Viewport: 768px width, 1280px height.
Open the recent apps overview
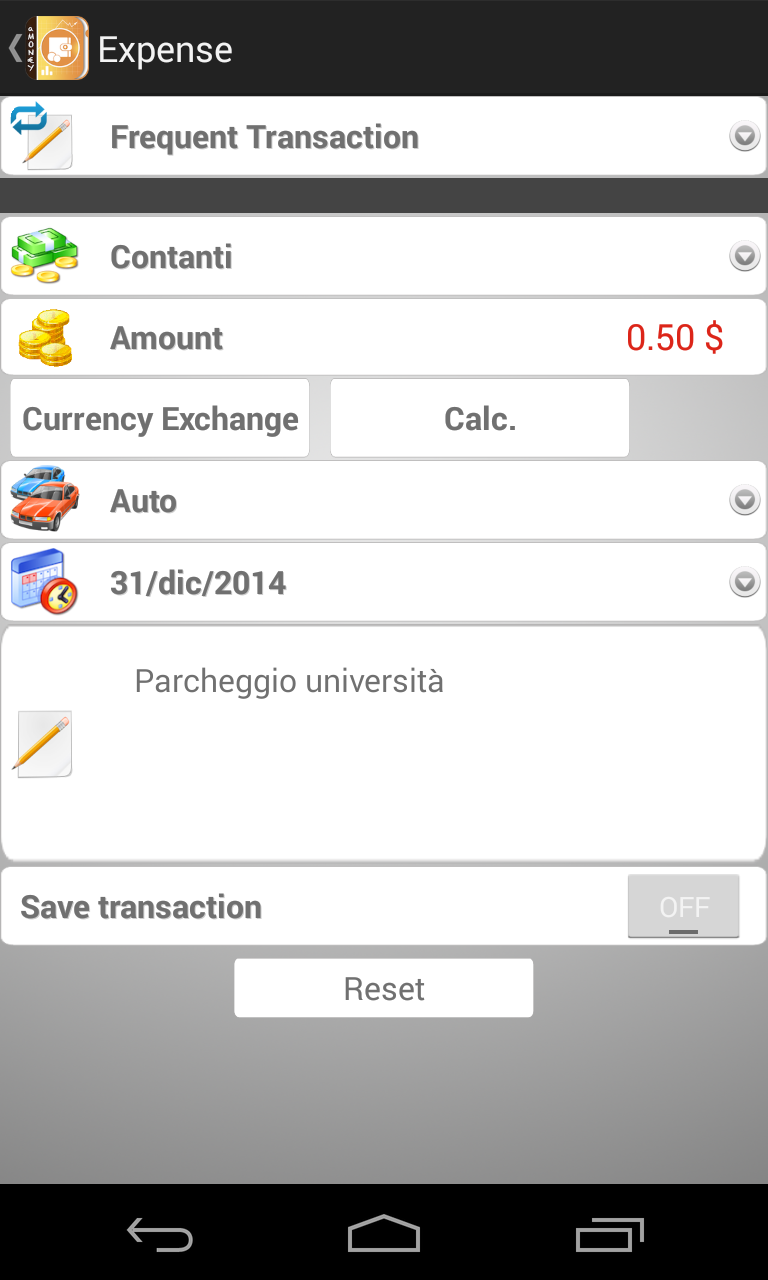[x=610, y=1234]
